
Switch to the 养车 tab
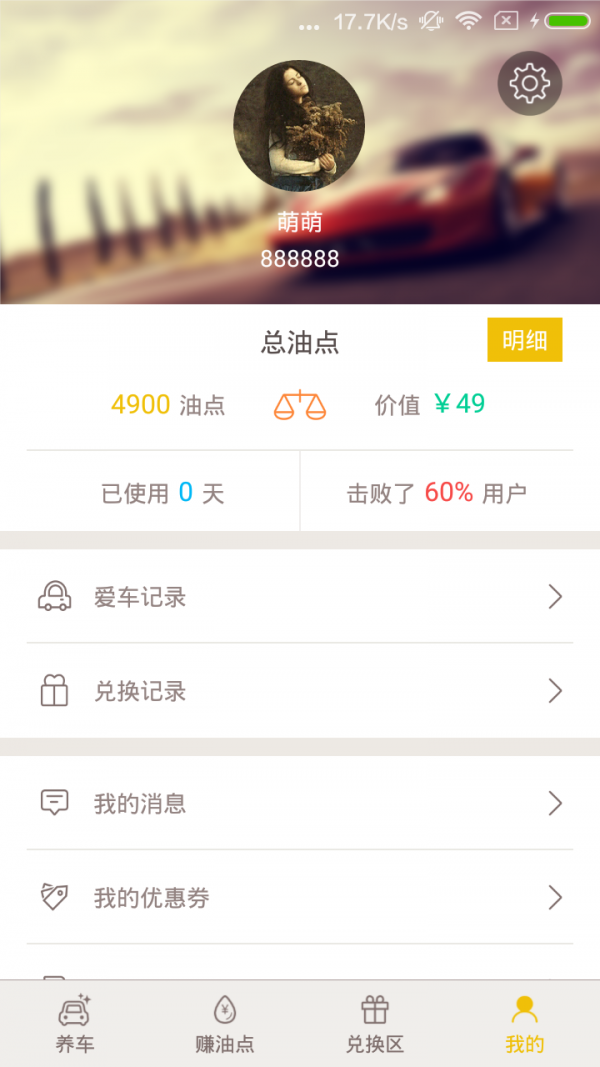[75, 1024]
